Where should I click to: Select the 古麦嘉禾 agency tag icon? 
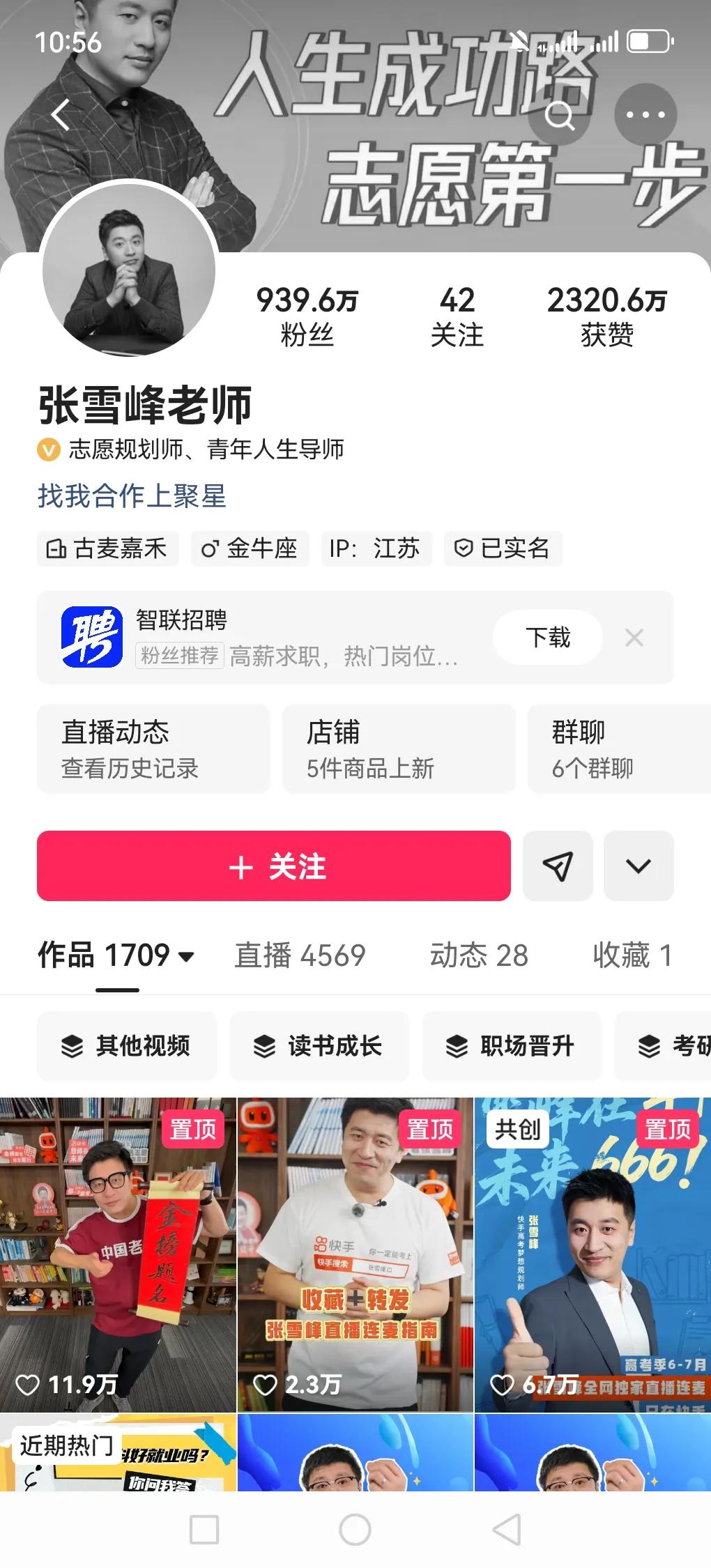[x=61, y=549]
